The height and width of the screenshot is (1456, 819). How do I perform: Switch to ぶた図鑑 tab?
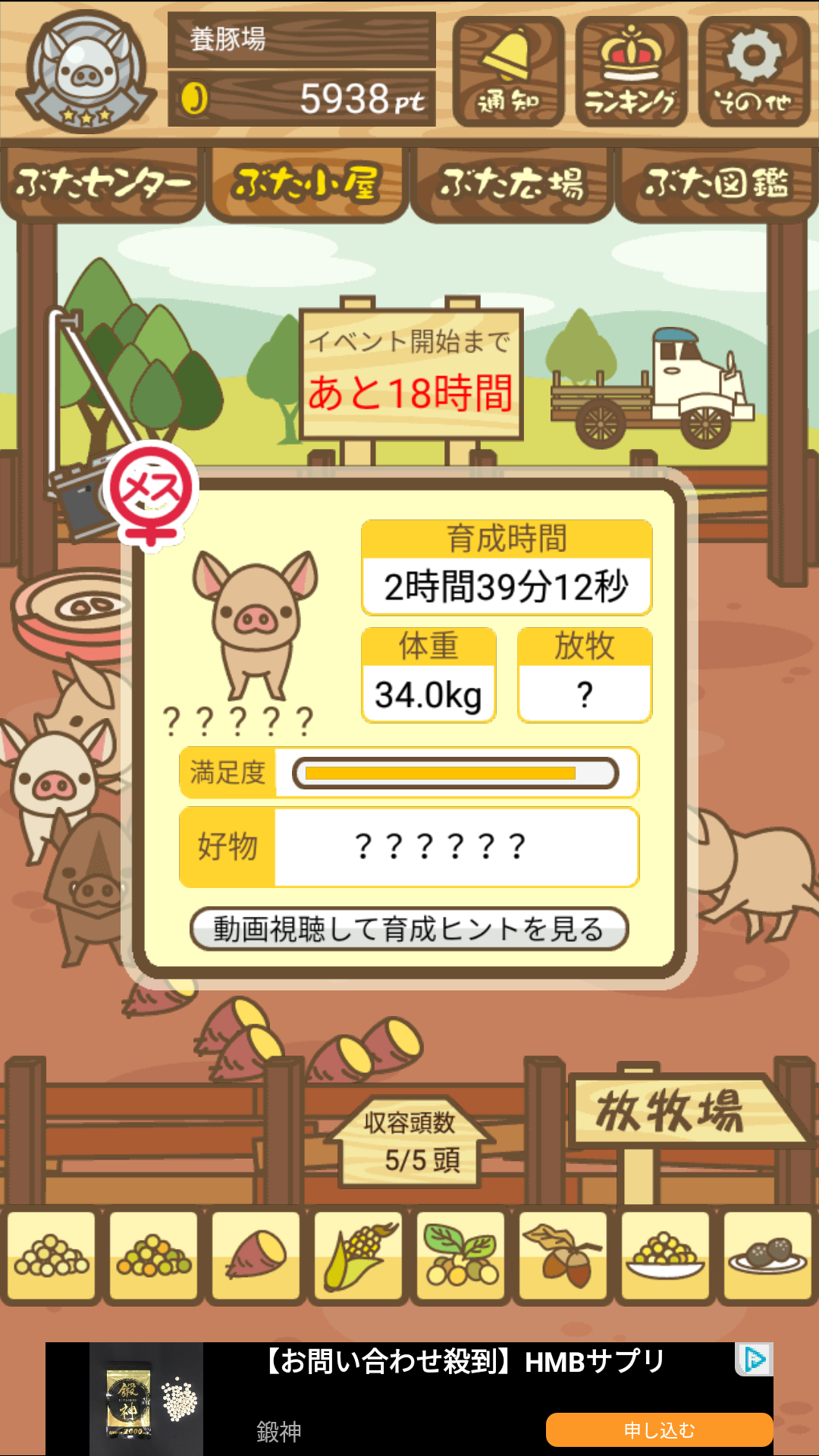717,184
